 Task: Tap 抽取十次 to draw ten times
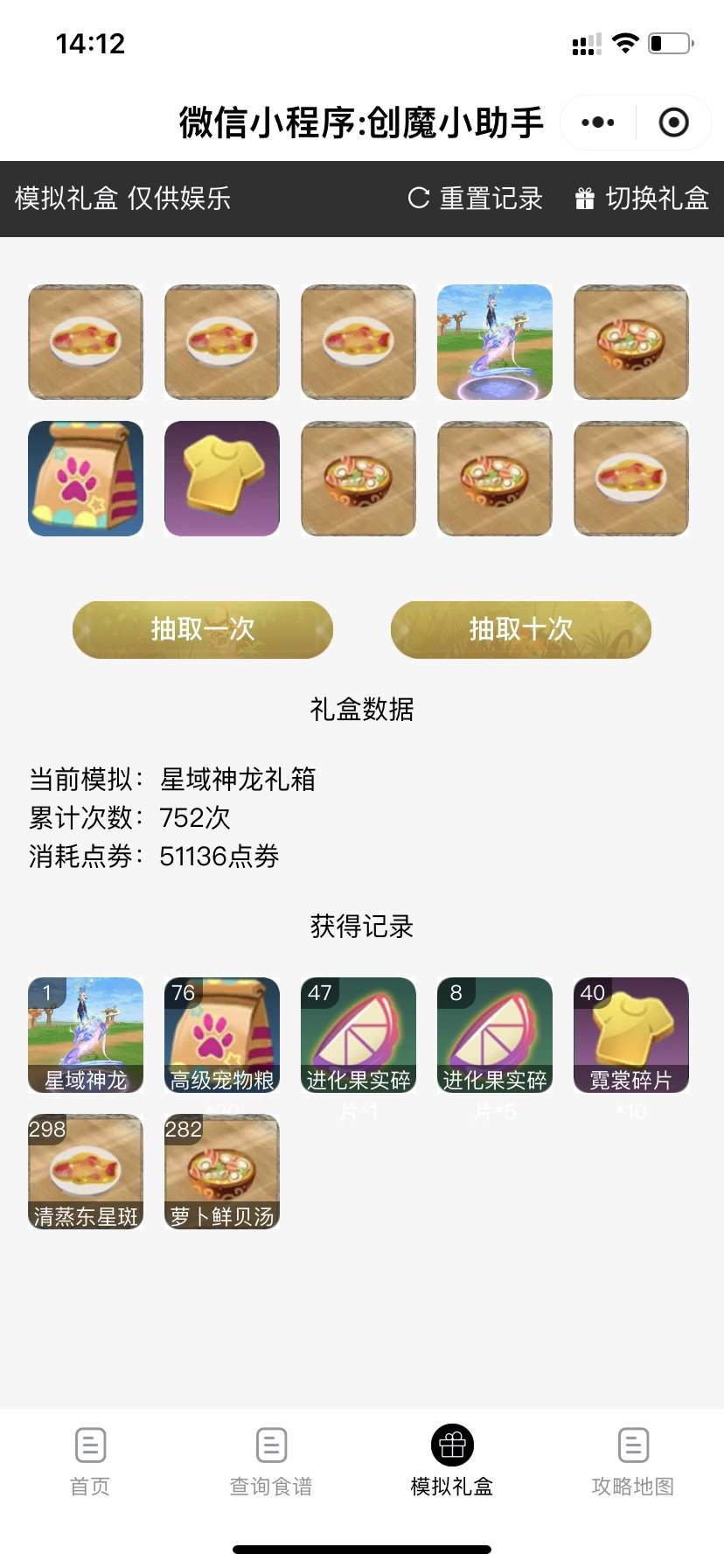pos(521,629)
